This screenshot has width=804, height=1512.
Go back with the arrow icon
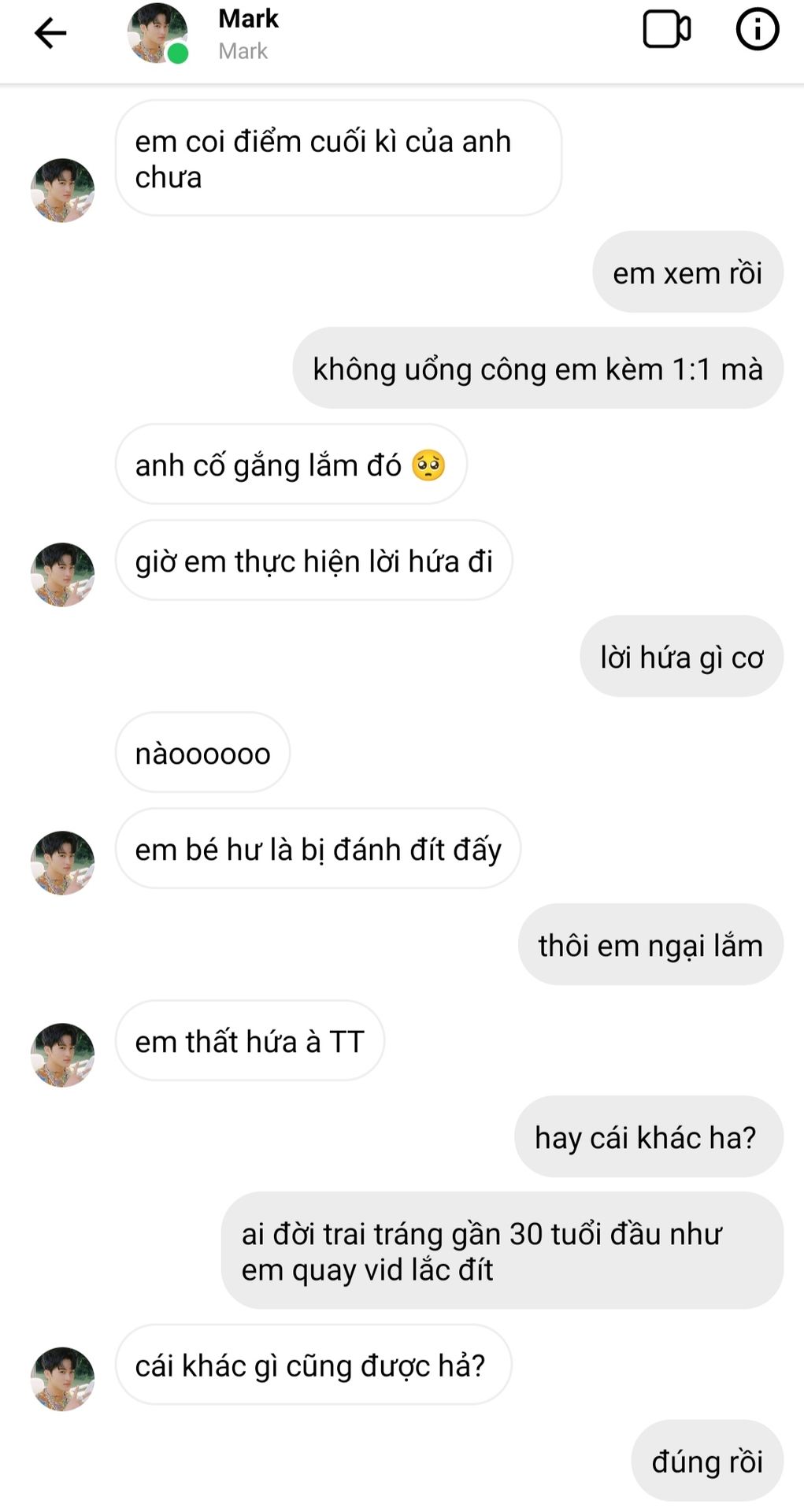(x=50, y=33)
